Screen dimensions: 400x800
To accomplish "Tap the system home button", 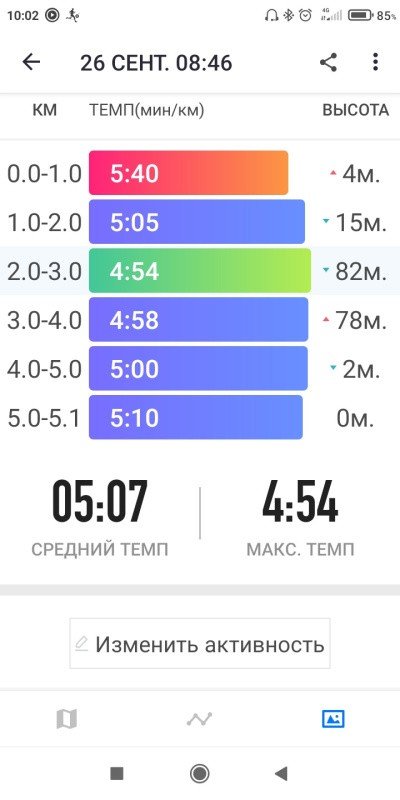I will [199, 773].
